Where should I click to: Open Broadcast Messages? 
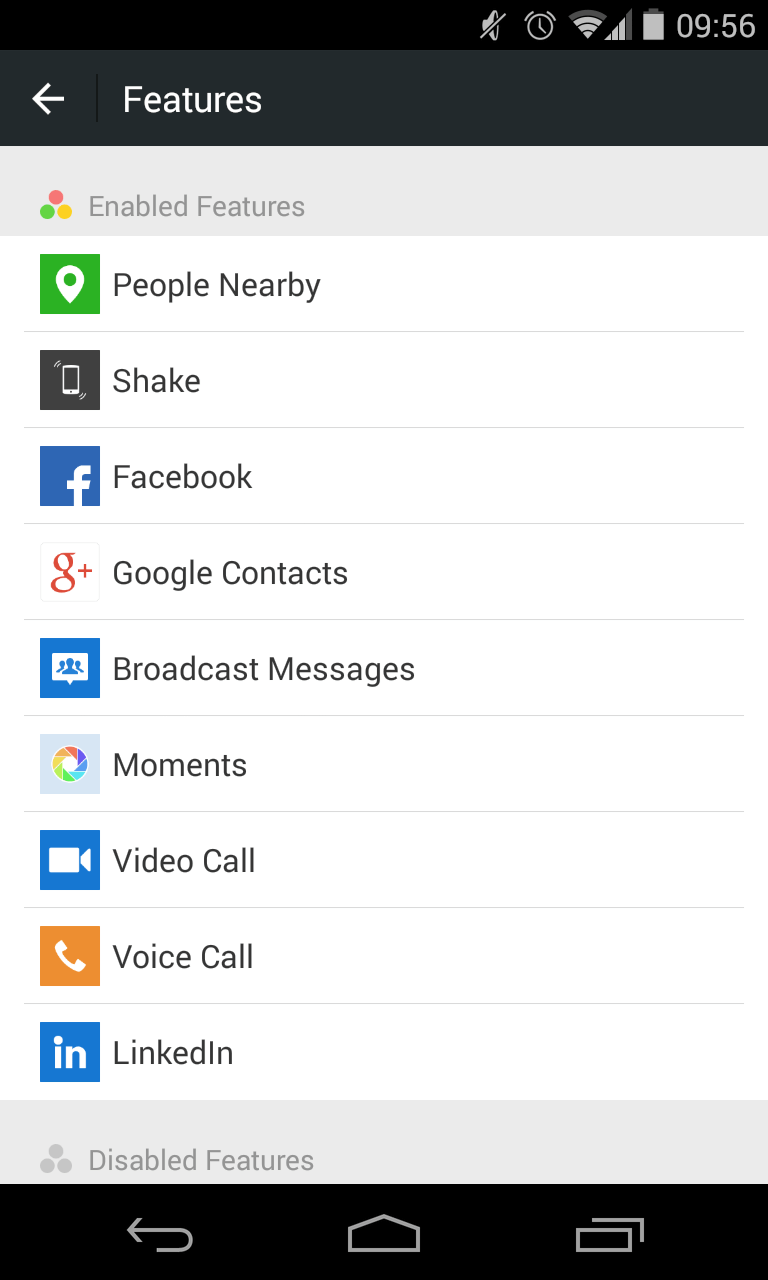(x=384, y=668)
